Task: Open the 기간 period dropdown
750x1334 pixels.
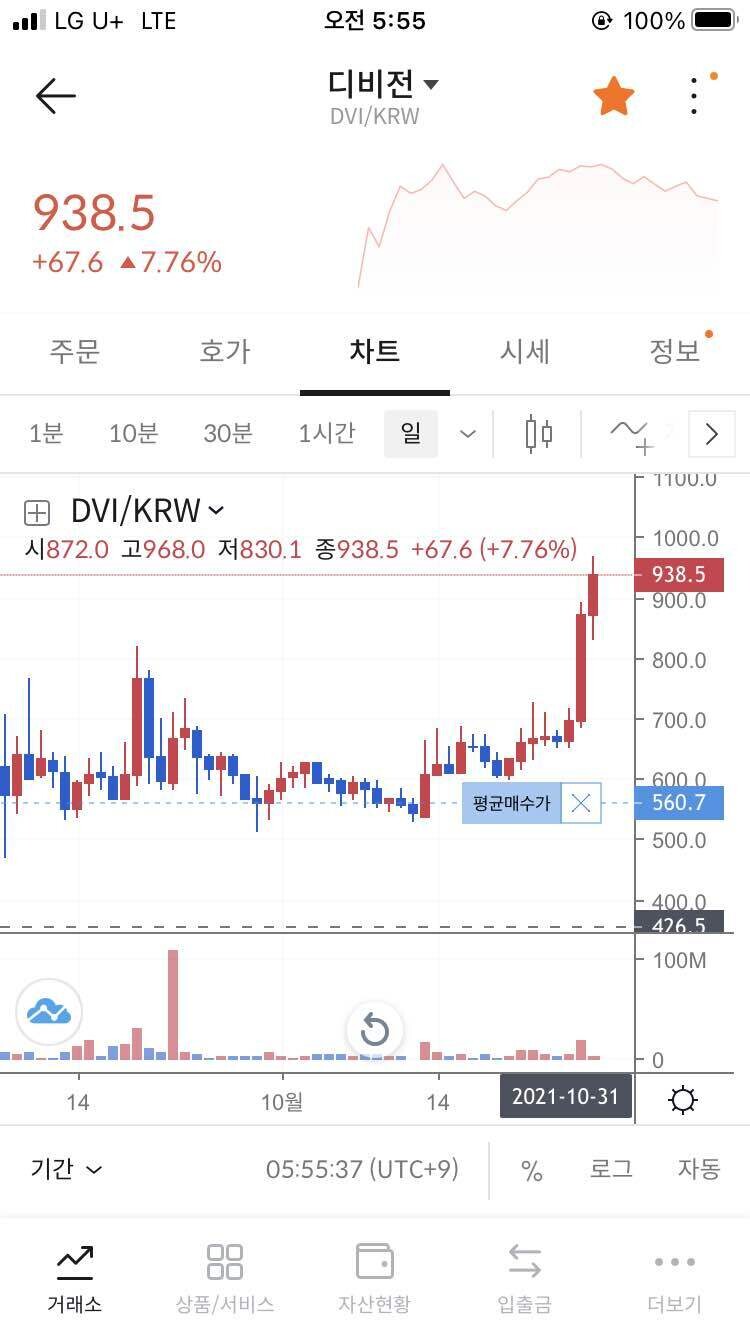Action: 64,1168
